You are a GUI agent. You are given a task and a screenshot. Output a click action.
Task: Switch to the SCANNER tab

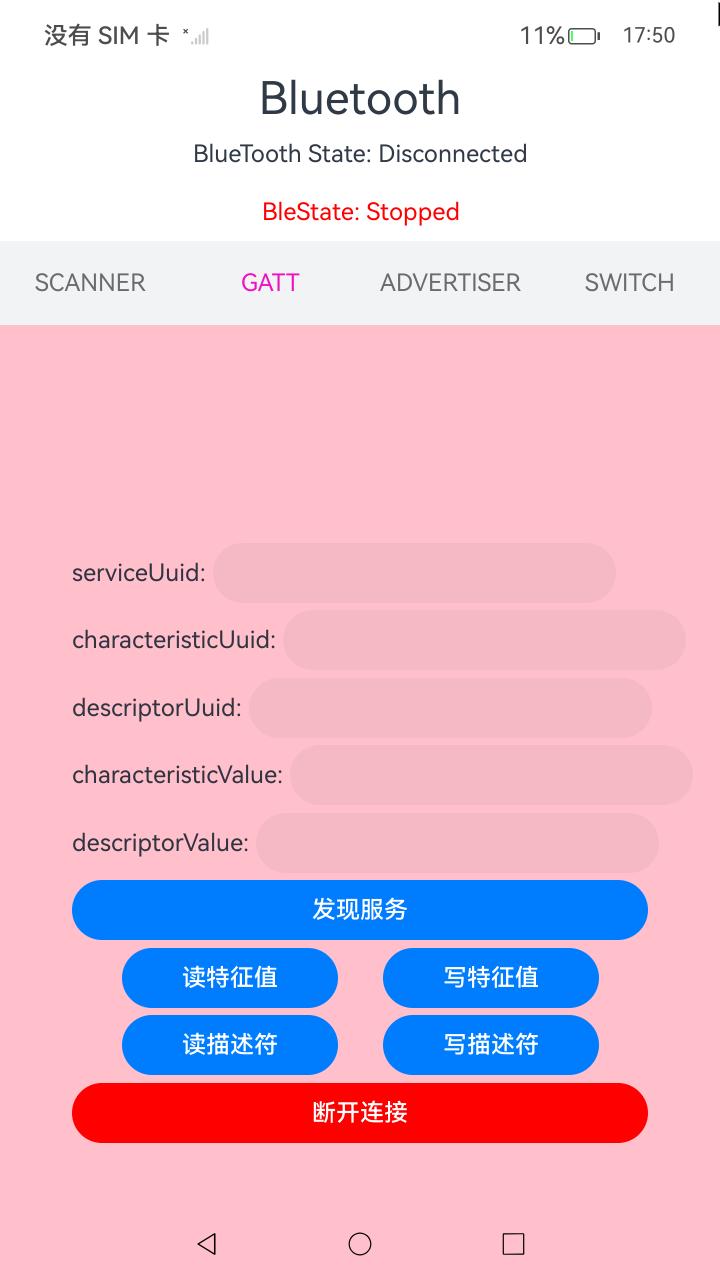(x=90, y=283)
